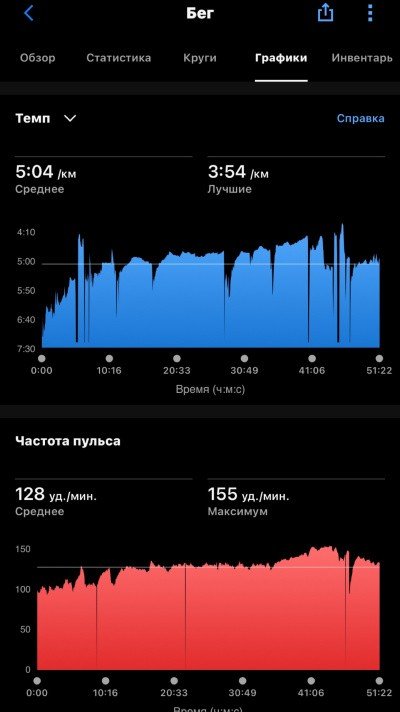This screenshot has height=712, width=400.
Task: Go back using the arrow icon
Action: (29, 13)
